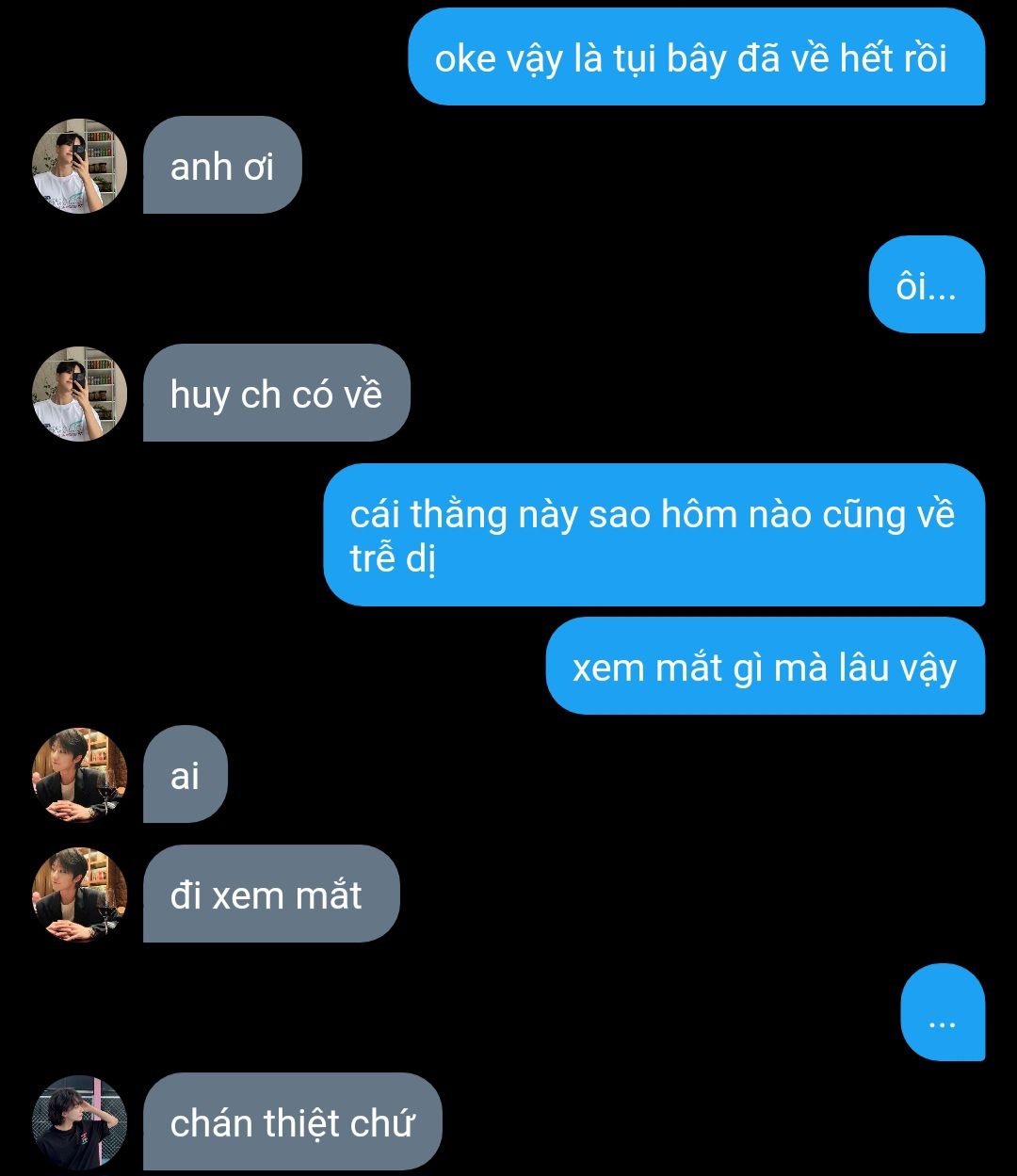The image size is (1017, 1176).
Task: View sender's avatar next to "chán thiệt chứ"
Action: pos(80,1122)
